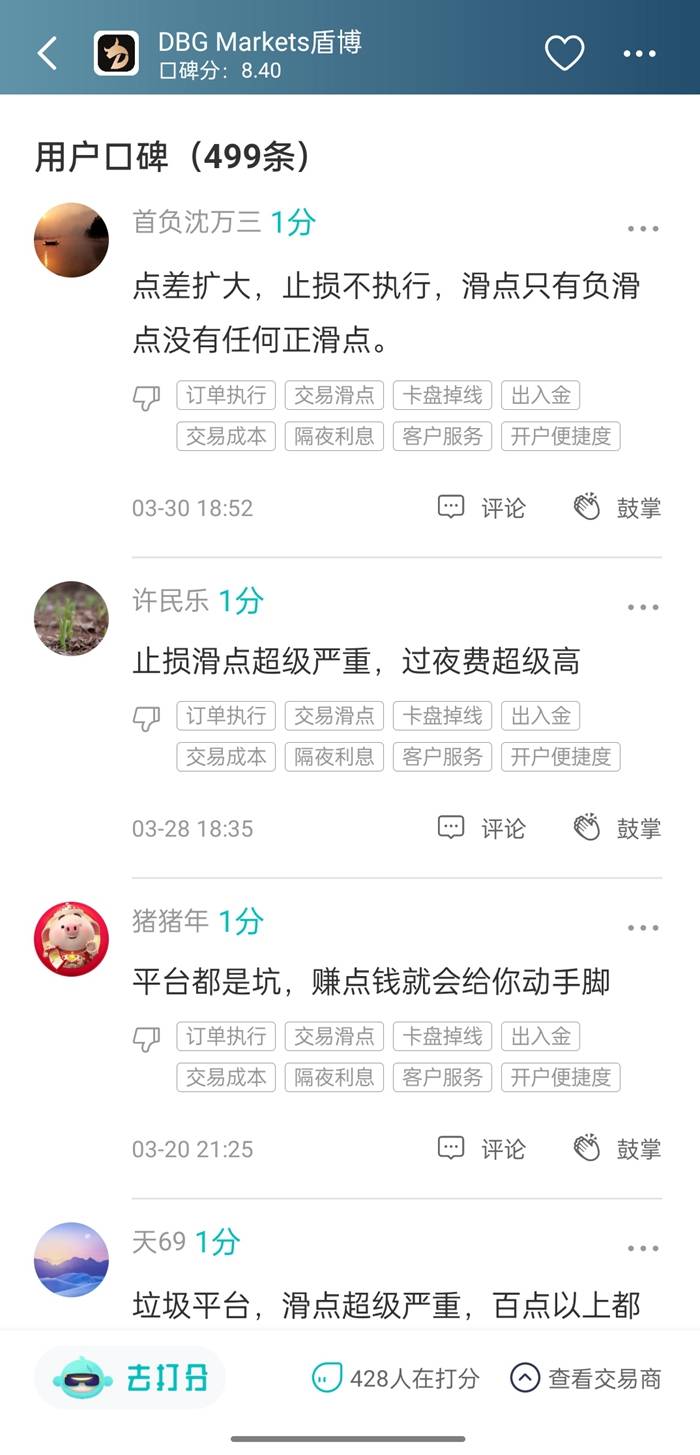Applaud 许民乐's review
The width and height of the screenshot is (700, 1455).
pyautogui.click(x=617, y=828)
